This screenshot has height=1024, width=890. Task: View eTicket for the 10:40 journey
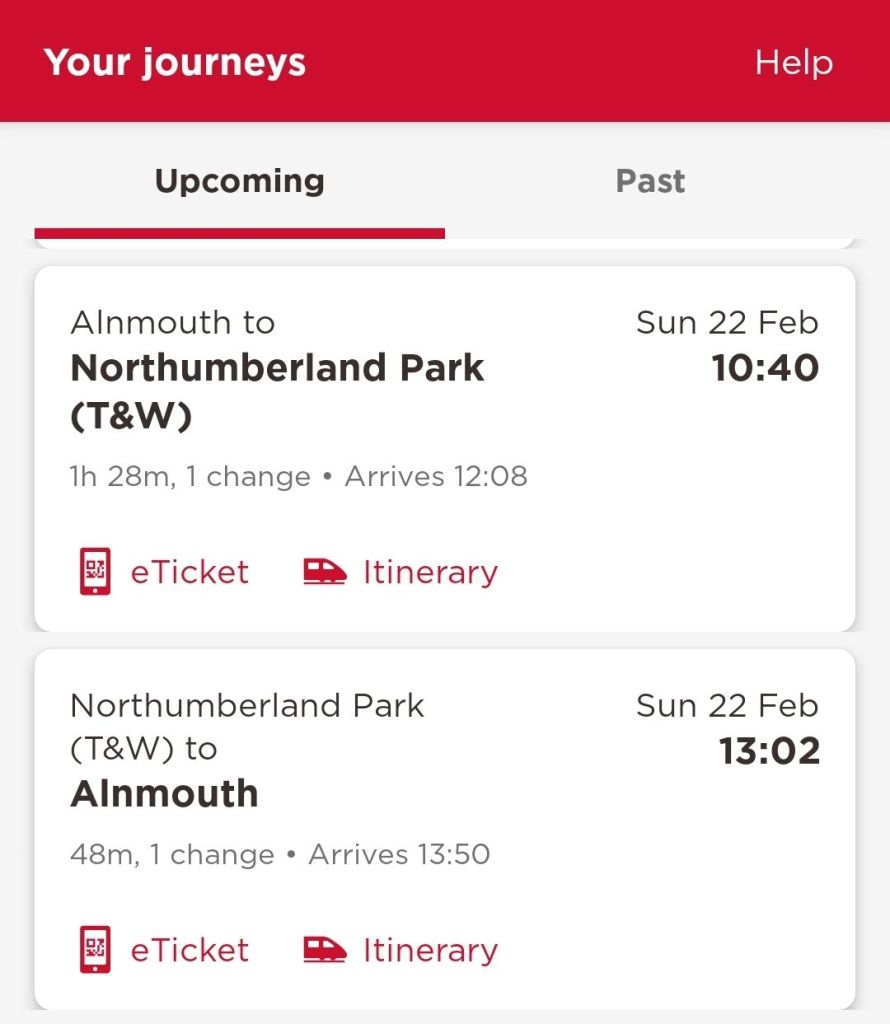[165, 573]
